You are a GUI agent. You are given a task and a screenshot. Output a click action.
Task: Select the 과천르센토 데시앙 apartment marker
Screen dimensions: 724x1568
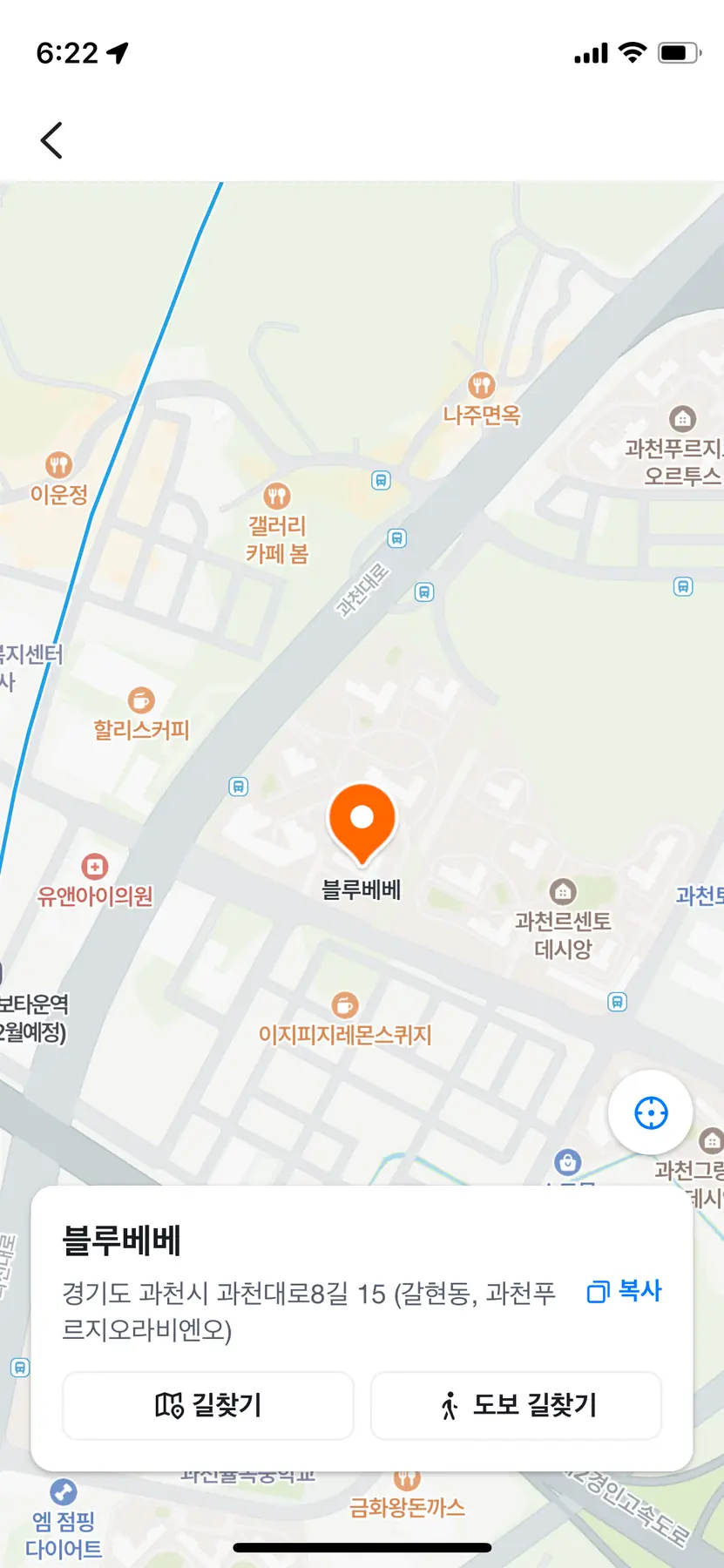tap(563, 892)
